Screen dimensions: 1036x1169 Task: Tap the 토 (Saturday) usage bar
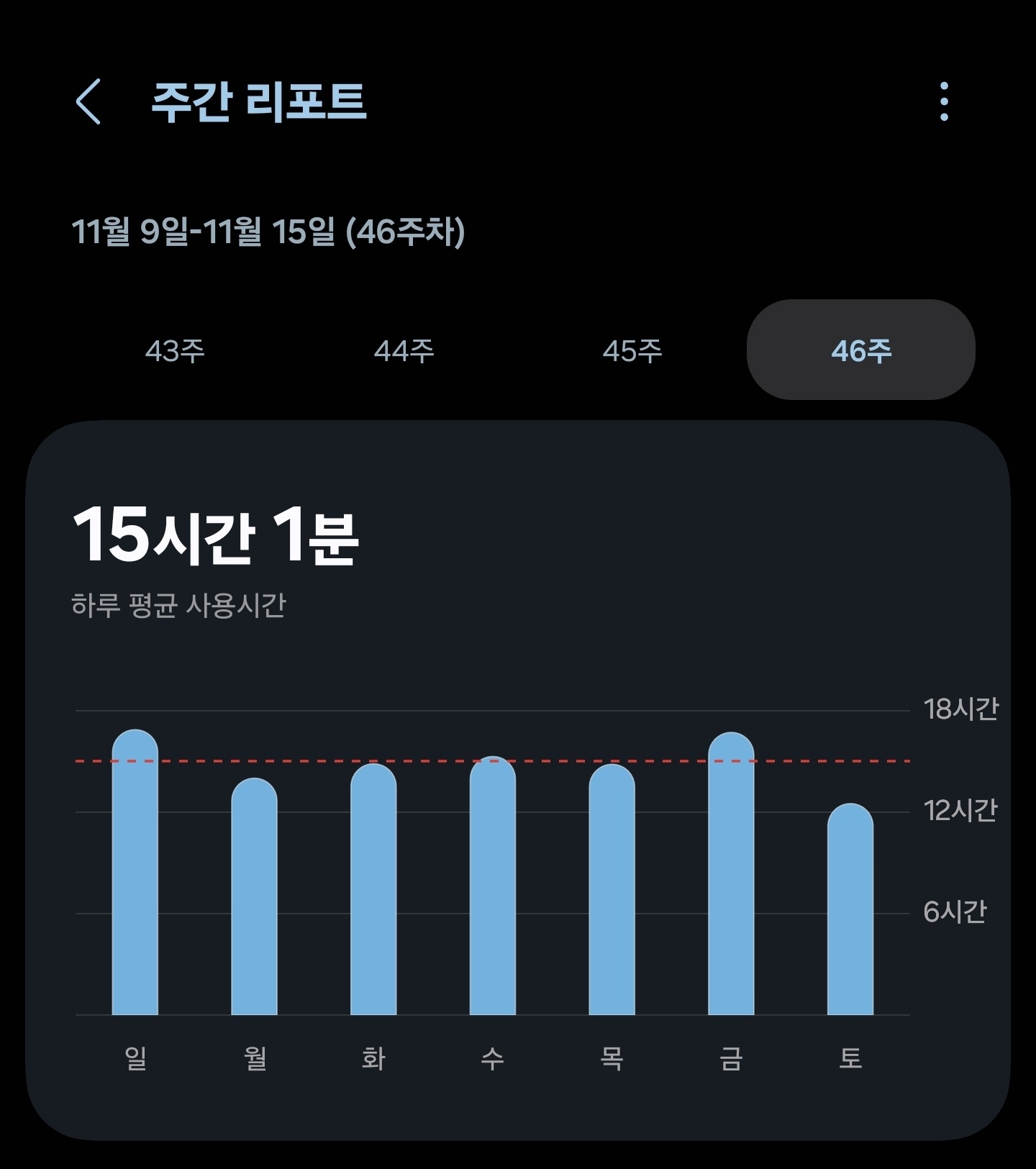(850, 910)
